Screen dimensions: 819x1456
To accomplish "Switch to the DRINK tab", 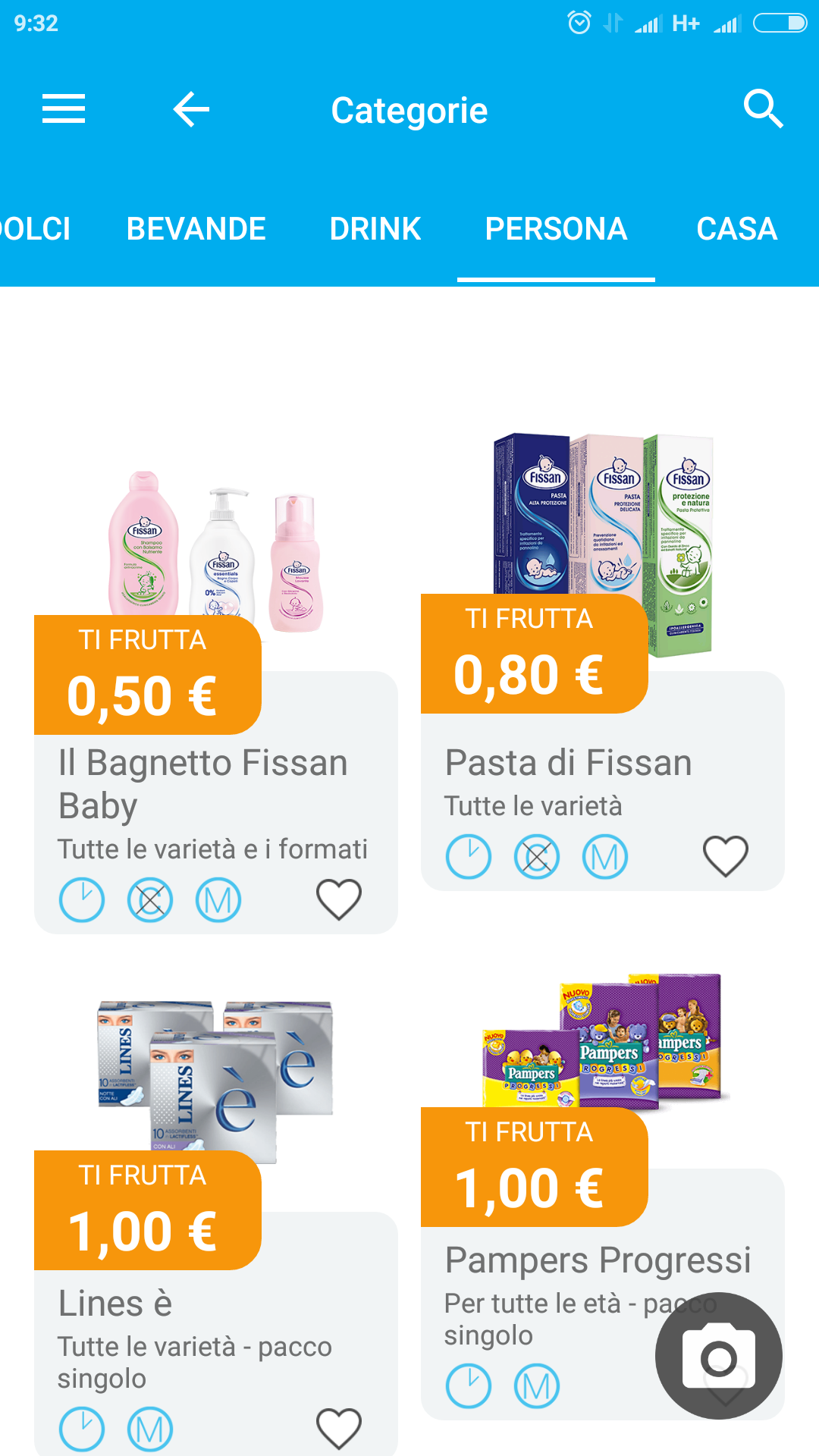I will point(375,229).
